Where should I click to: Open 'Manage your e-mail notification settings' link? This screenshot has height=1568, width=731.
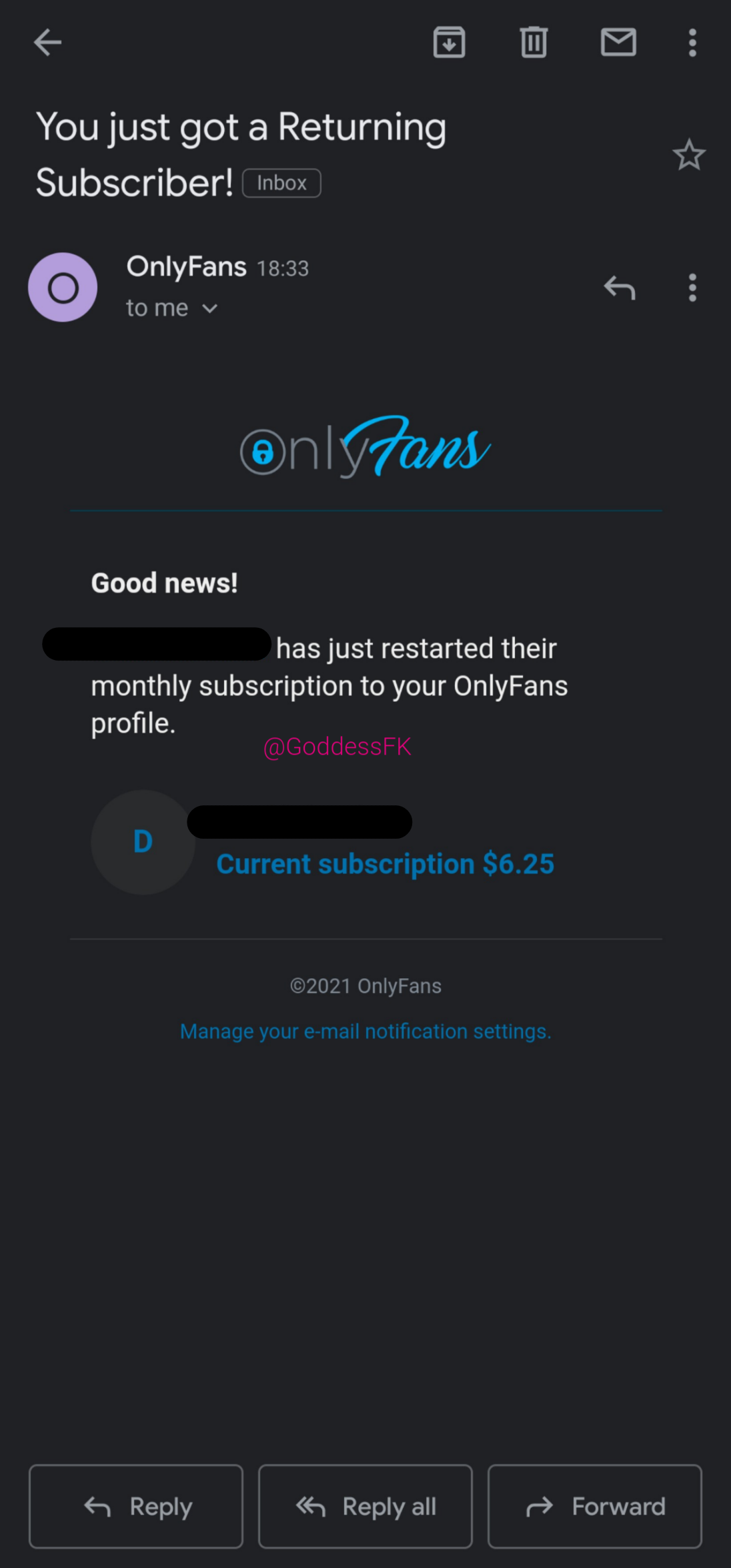[x=365, y=1031]
